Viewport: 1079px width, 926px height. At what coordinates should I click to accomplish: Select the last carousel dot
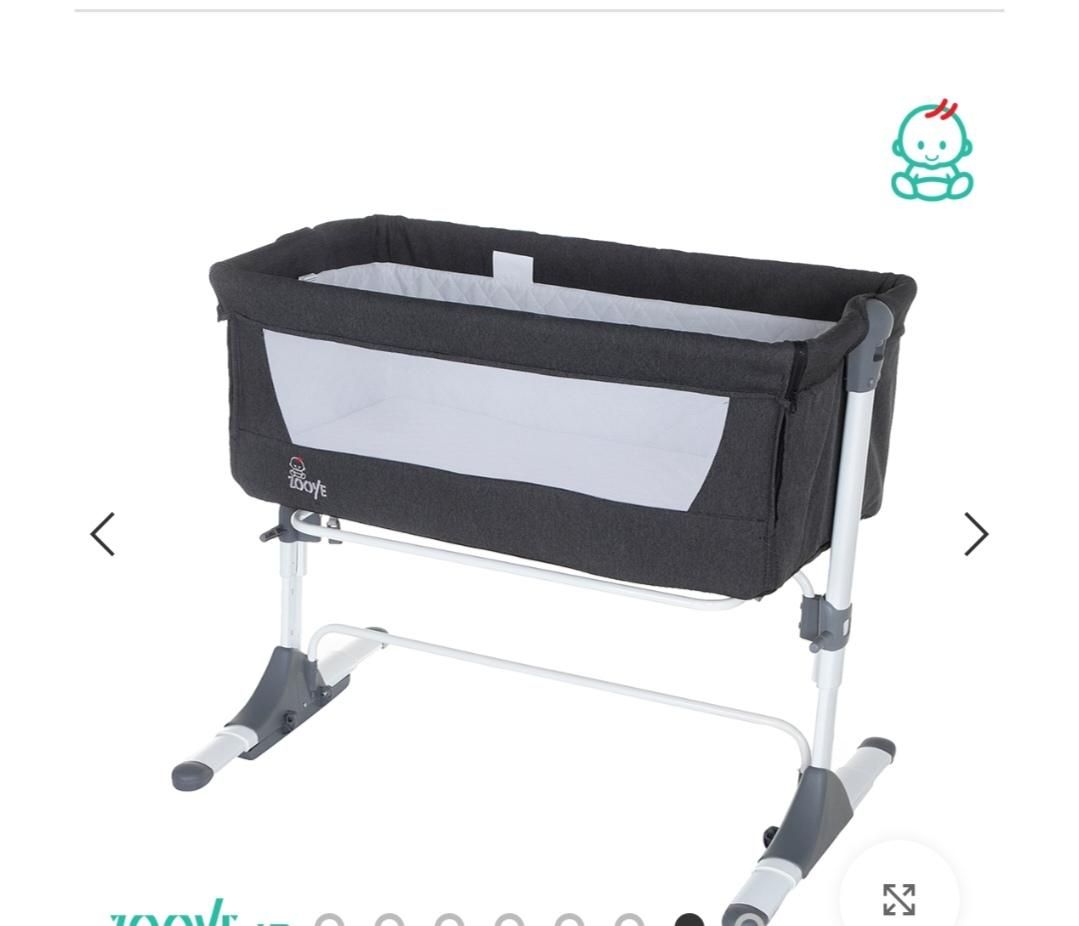[x=748, y=921]
